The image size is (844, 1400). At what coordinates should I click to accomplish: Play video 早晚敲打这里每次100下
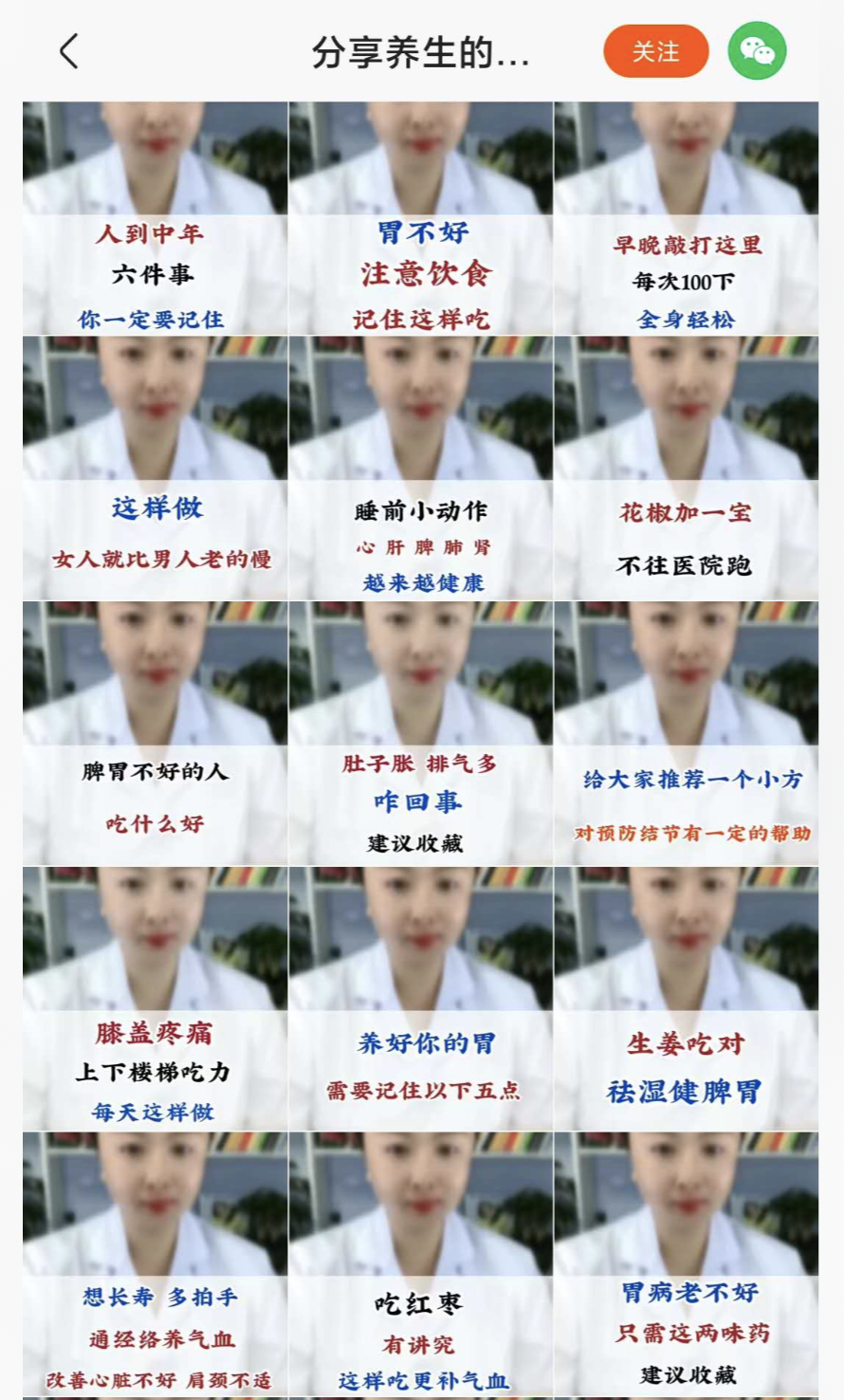(x=686, y=218)
